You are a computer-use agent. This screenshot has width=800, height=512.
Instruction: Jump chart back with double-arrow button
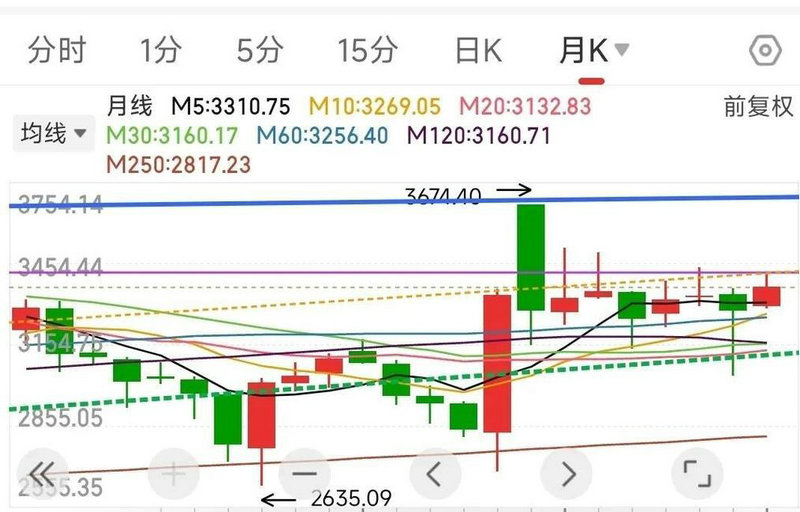point(42,472)
